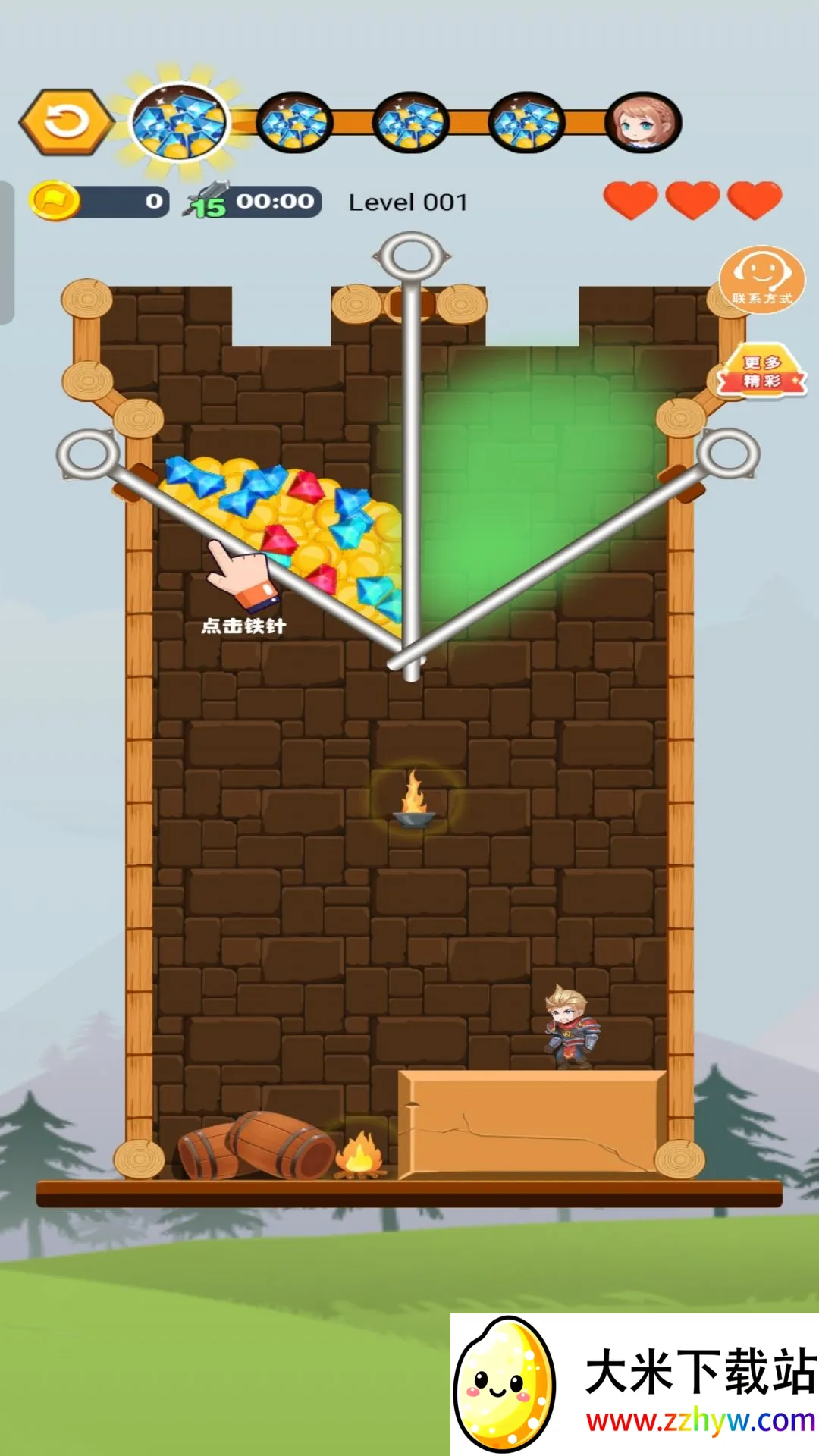Pull the right diagonal pin

pyautogui.click(x=728, y=453)
